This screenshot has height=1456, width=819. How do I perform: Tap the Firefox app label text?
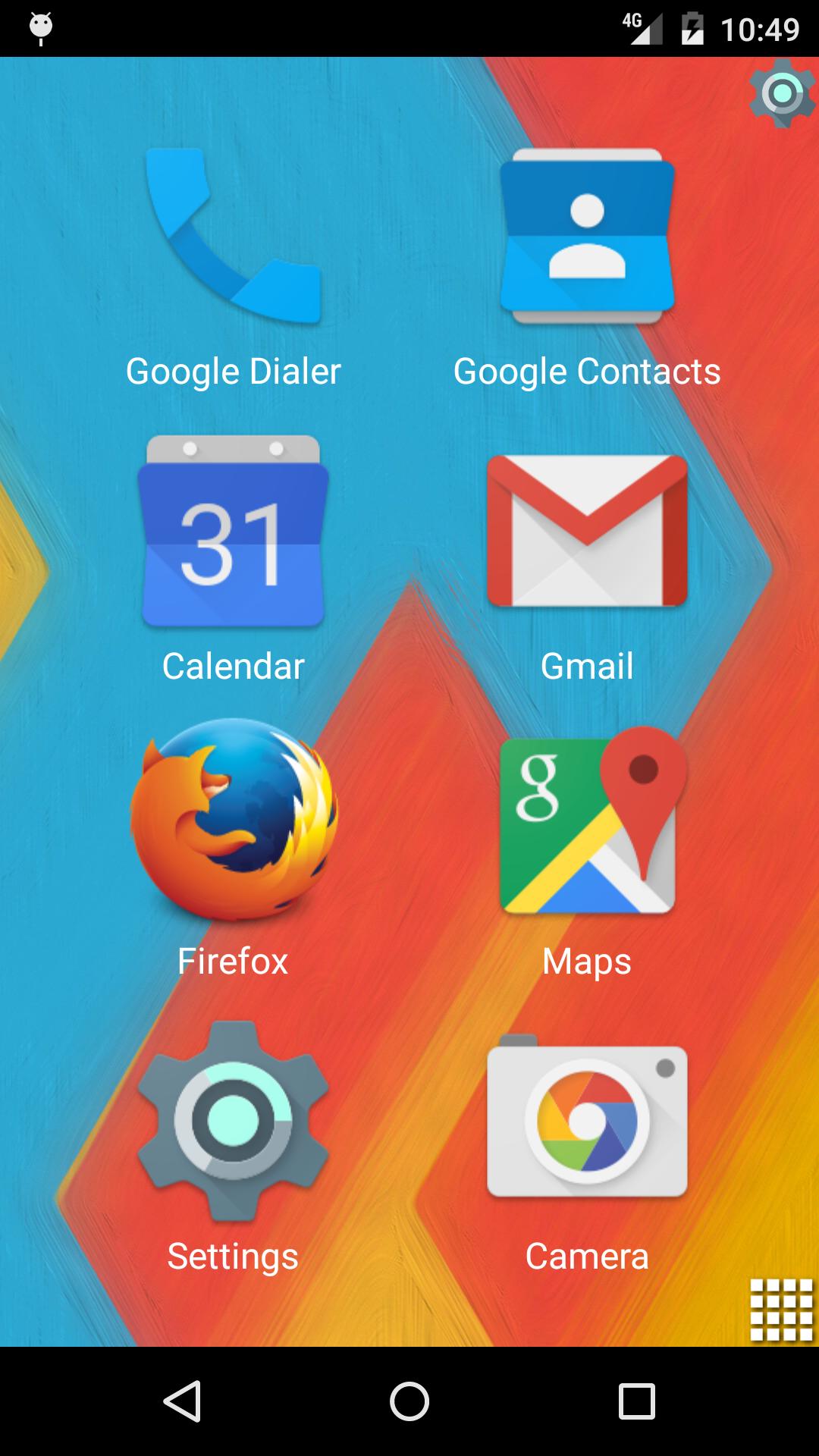coord(232,961)
